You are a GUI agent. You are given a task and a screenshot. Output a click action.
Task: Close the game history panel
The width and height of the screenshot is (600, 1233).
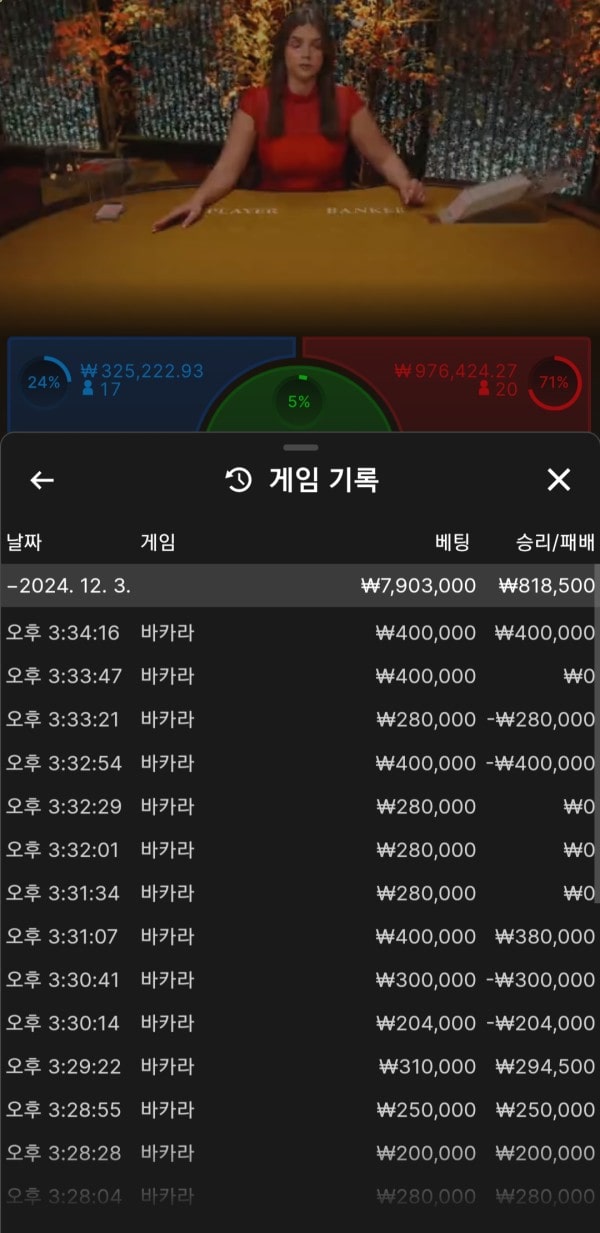[x=559, y=480]
